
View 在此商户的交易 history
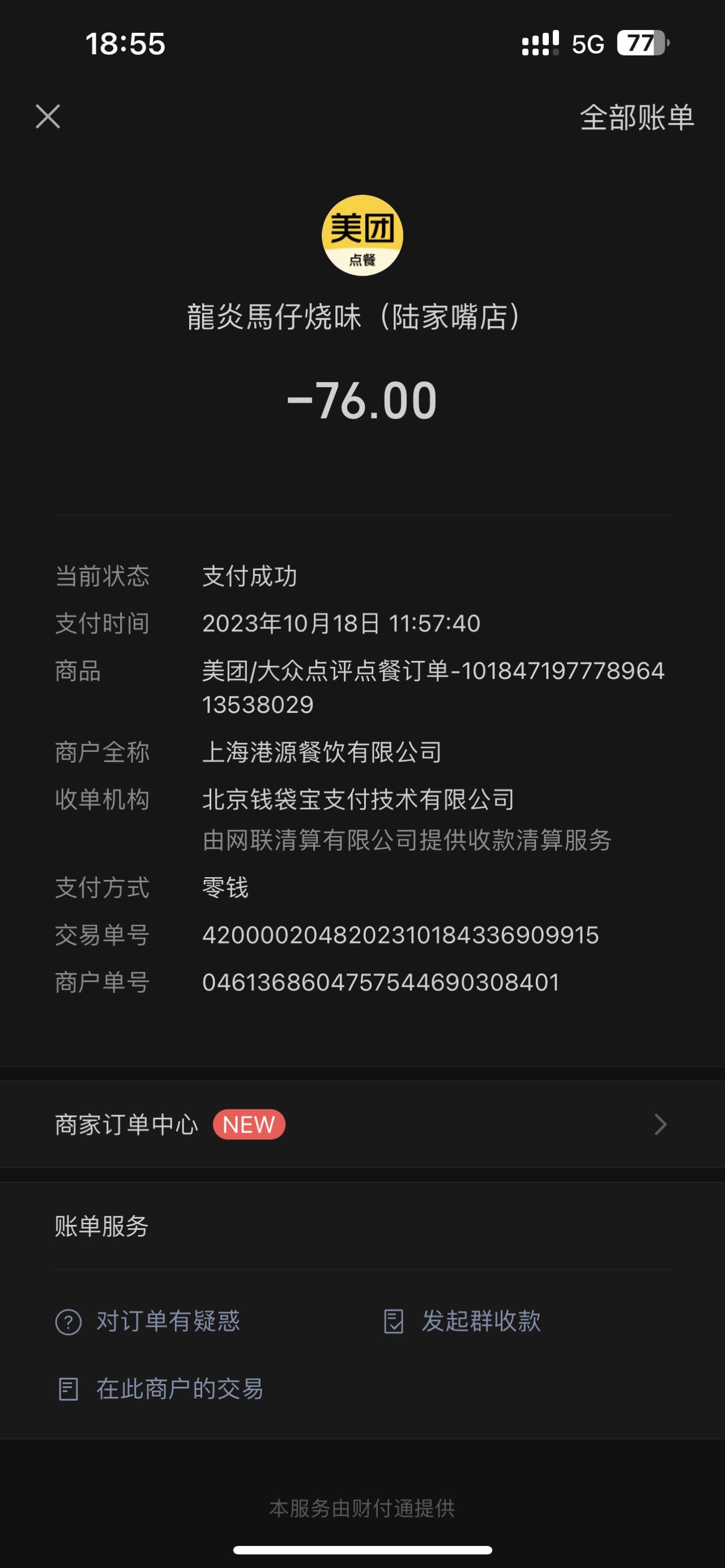pyautogui.click(x=160, y=1389)
